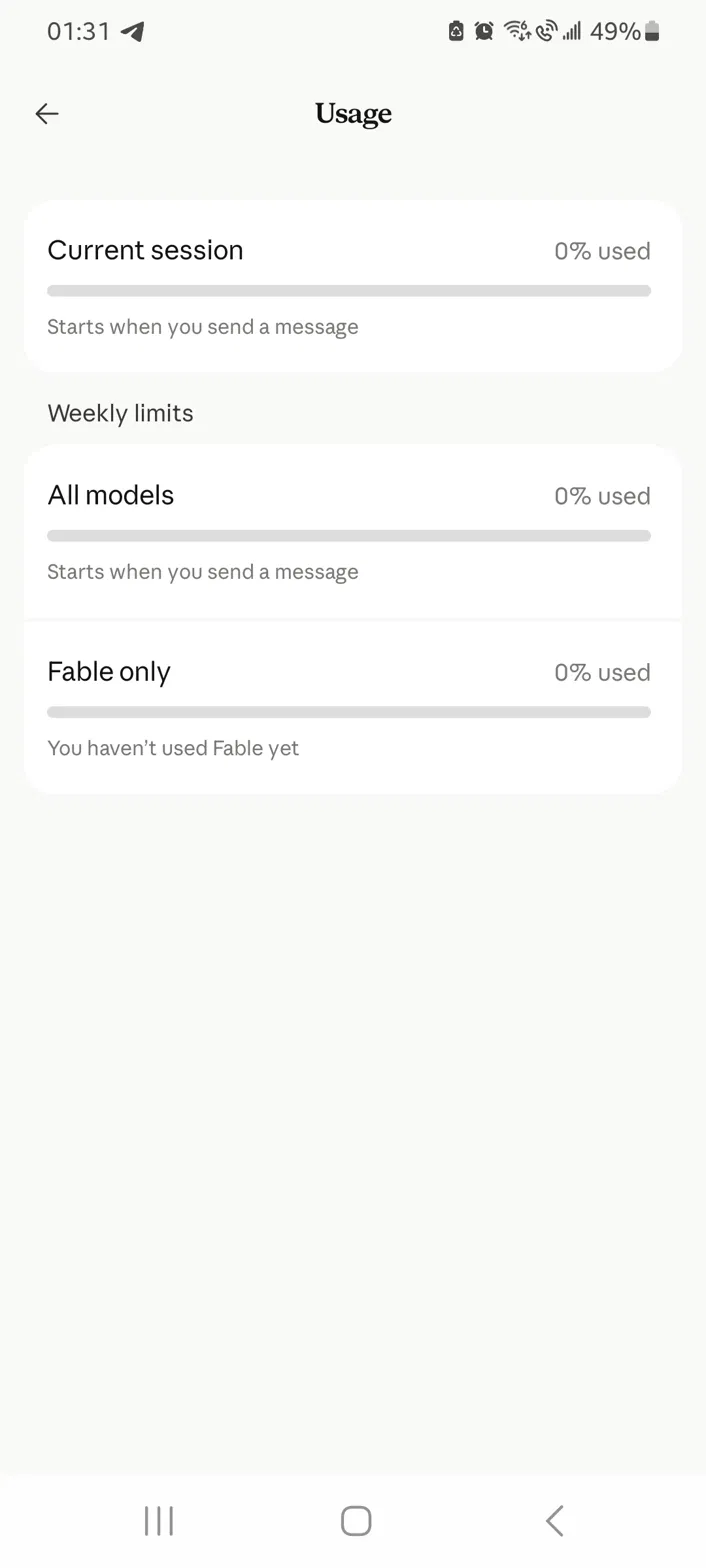The height and width of the screenshot is (1568, 706).
Task: Go to the home screen
Action: [x=356, y=1520]
